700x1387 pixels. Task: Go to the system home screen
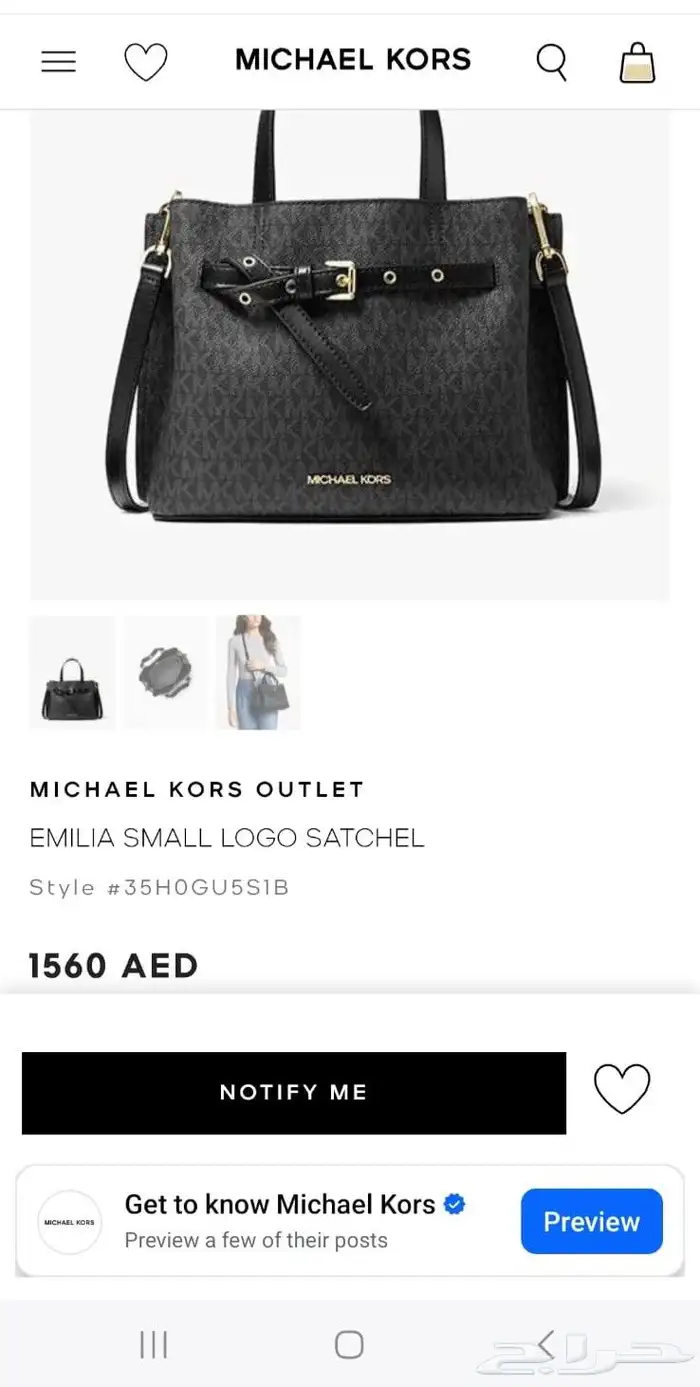point(349,1344)
